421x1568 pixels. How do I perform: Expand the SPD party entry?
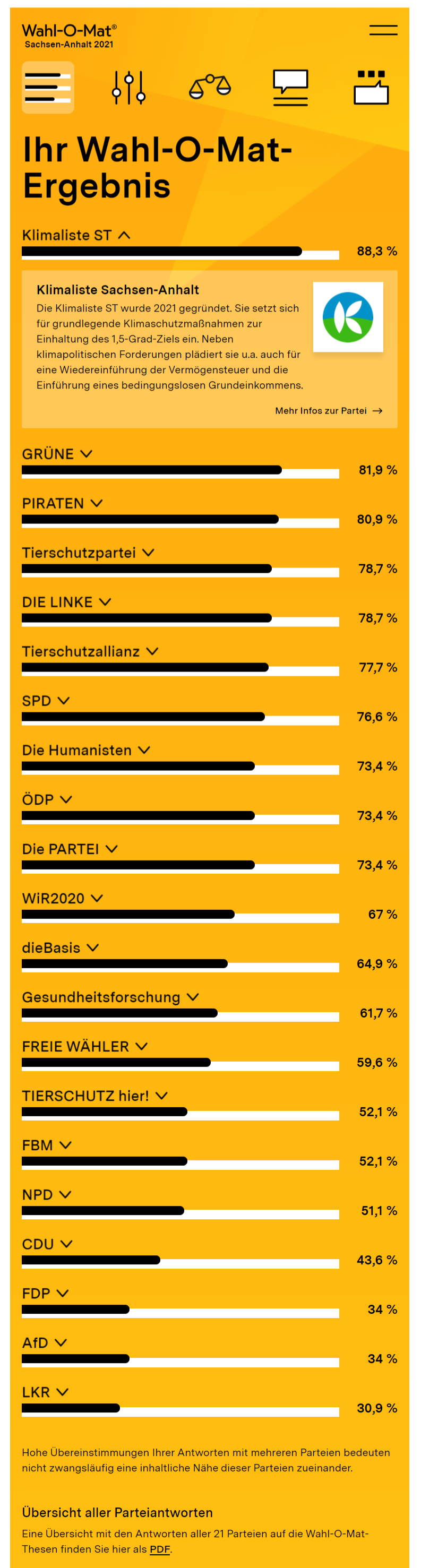[x=46, y=701]
